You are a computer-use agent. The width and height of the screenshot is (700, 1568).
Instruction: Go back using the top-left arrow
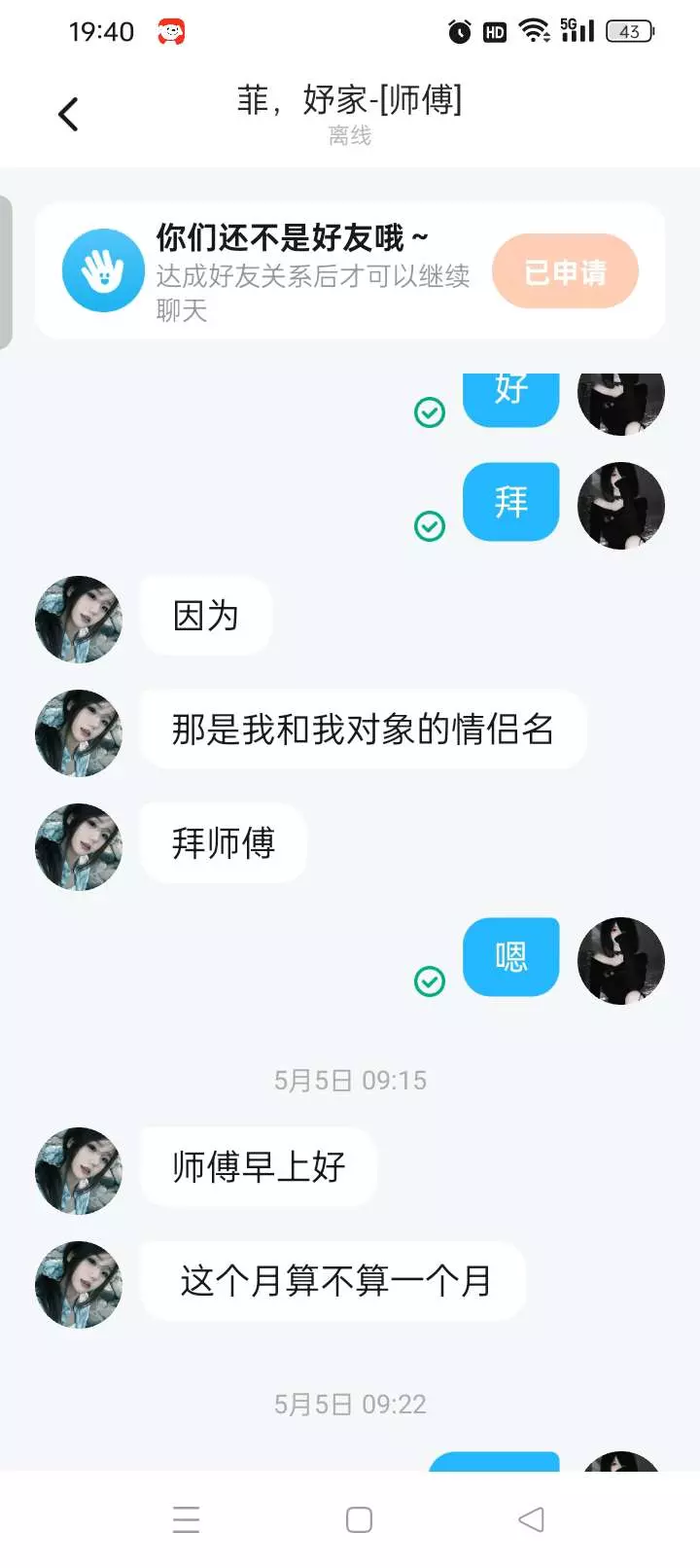(x=68, y=115)
